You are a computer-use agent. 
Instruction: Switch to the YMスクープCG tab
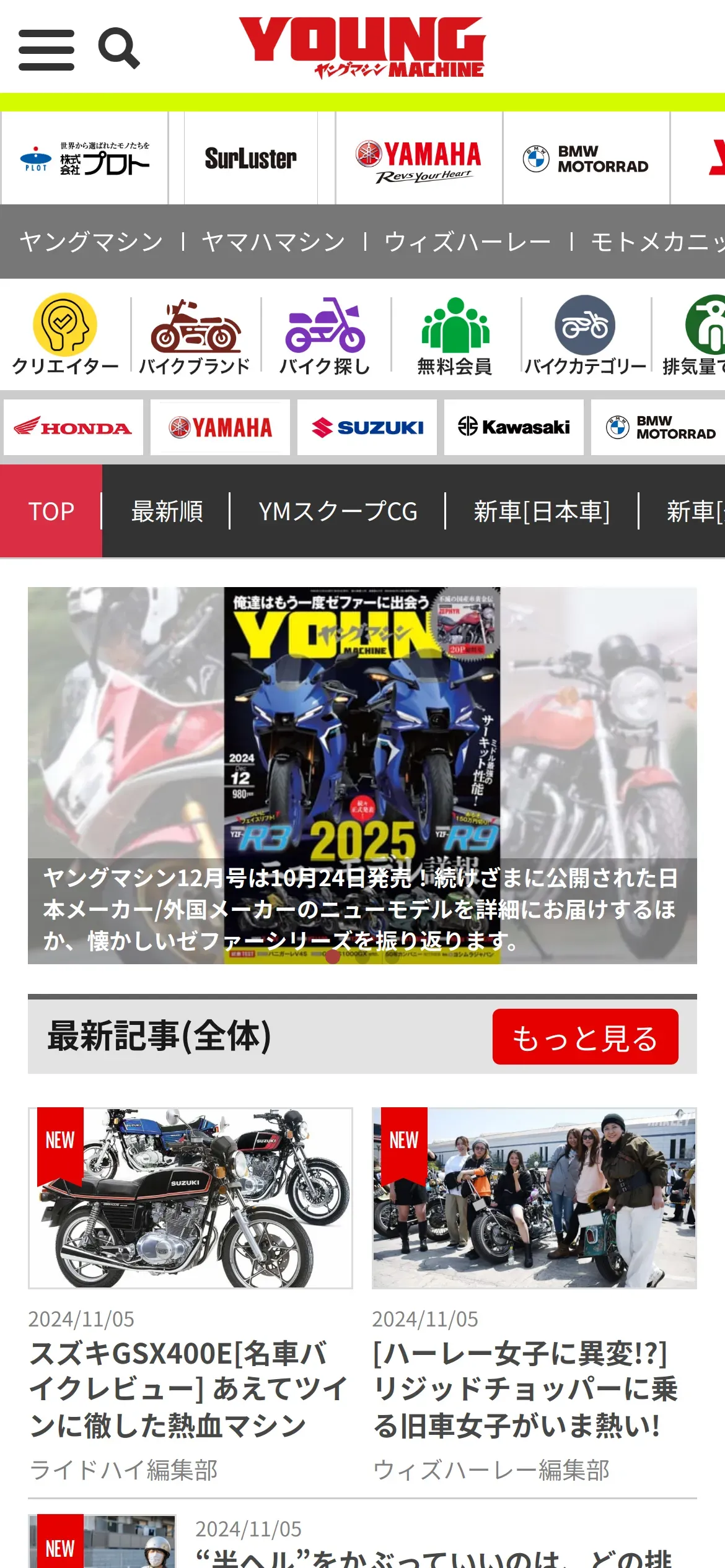pos(338,512)
